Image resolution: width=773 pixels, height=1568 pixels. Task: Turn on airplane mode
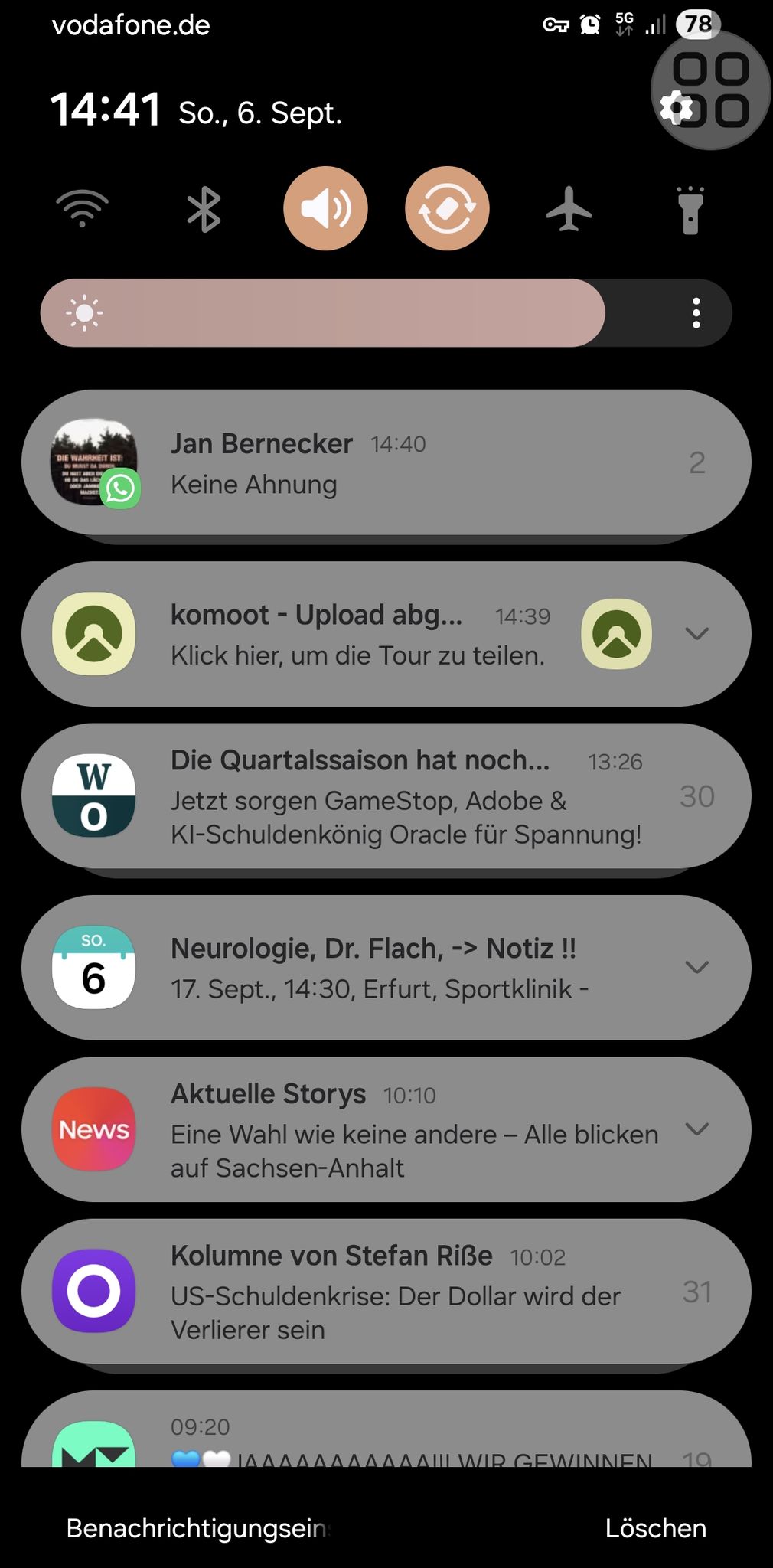pos(569,208)
